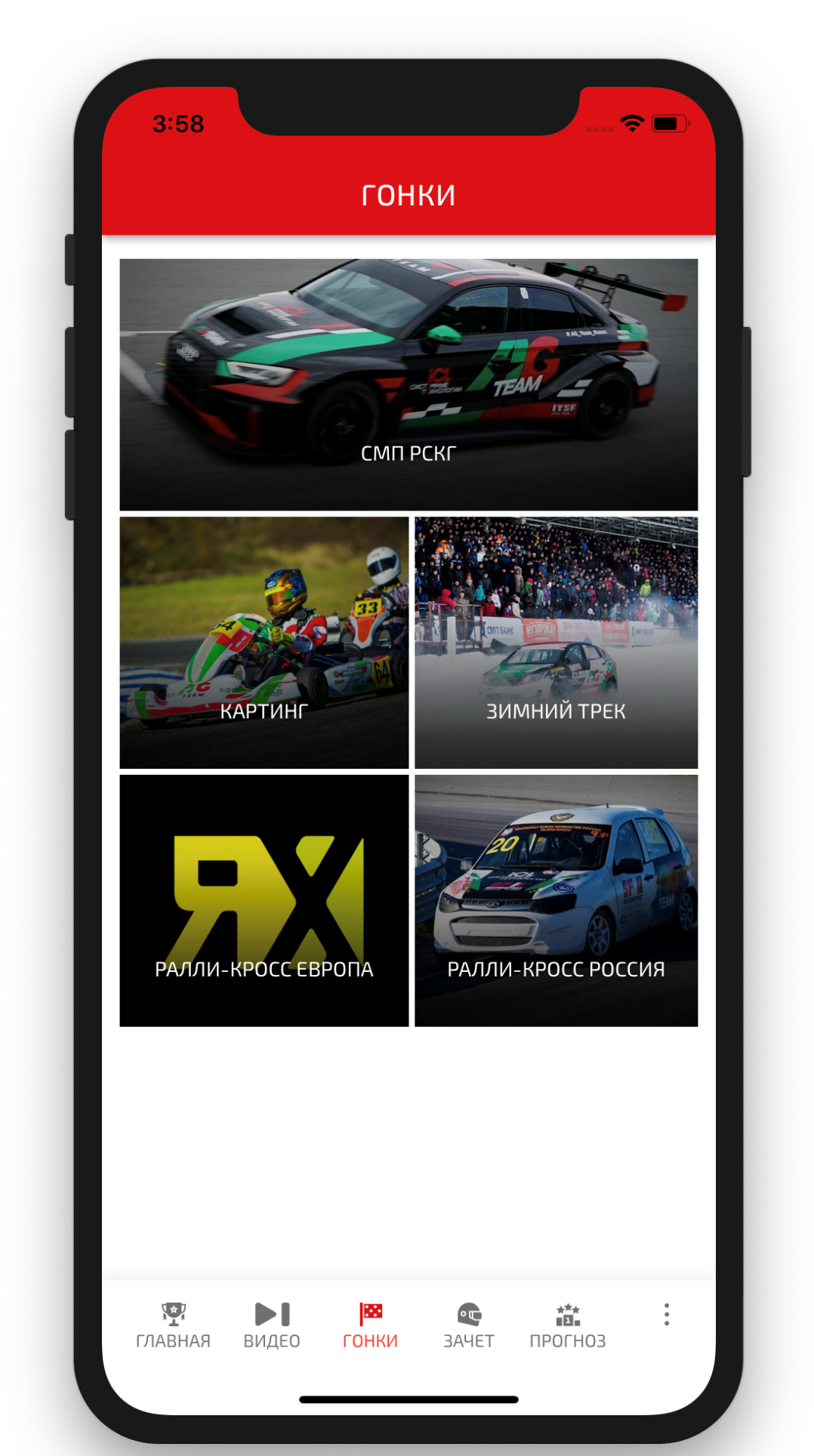Select the ЗИМНИЙ ТРЕК tile
814x1456 pixels.
pos(556,643)
